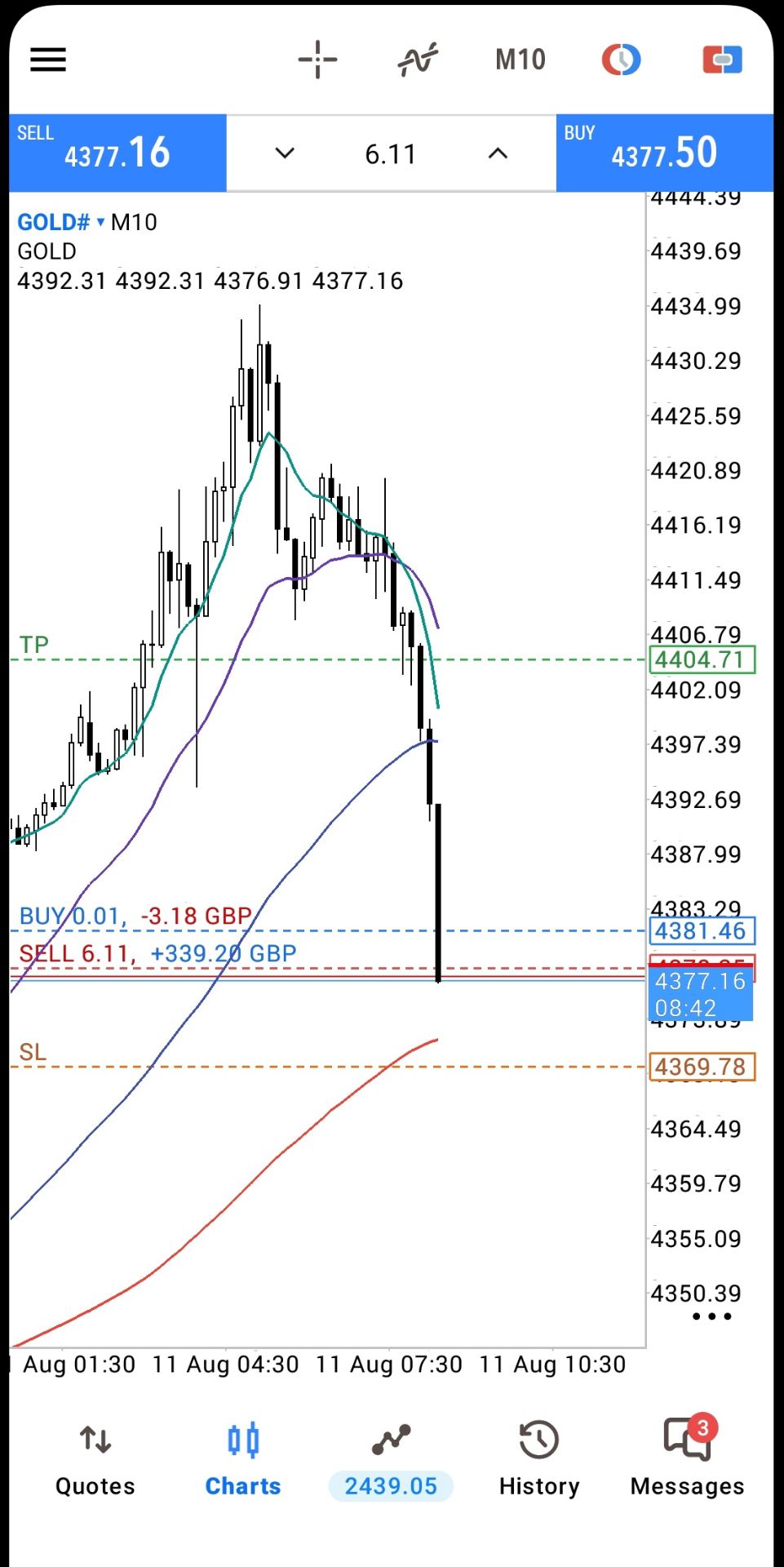
Task: Sell at 4377.16
Action: pos(117,153)
